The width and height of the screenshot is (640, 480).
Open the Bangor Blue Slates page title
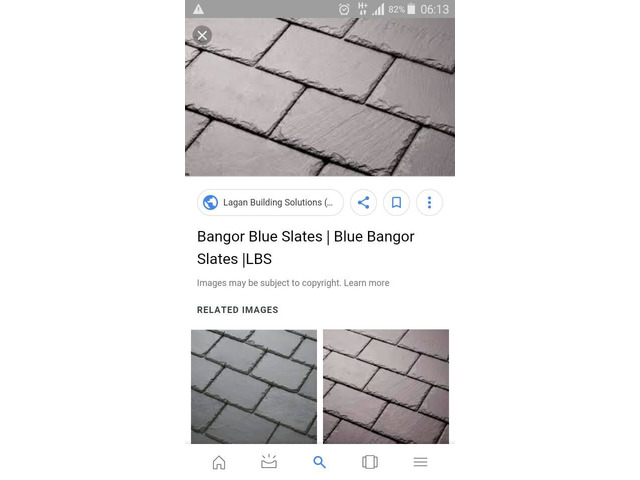tap(305, 247)
